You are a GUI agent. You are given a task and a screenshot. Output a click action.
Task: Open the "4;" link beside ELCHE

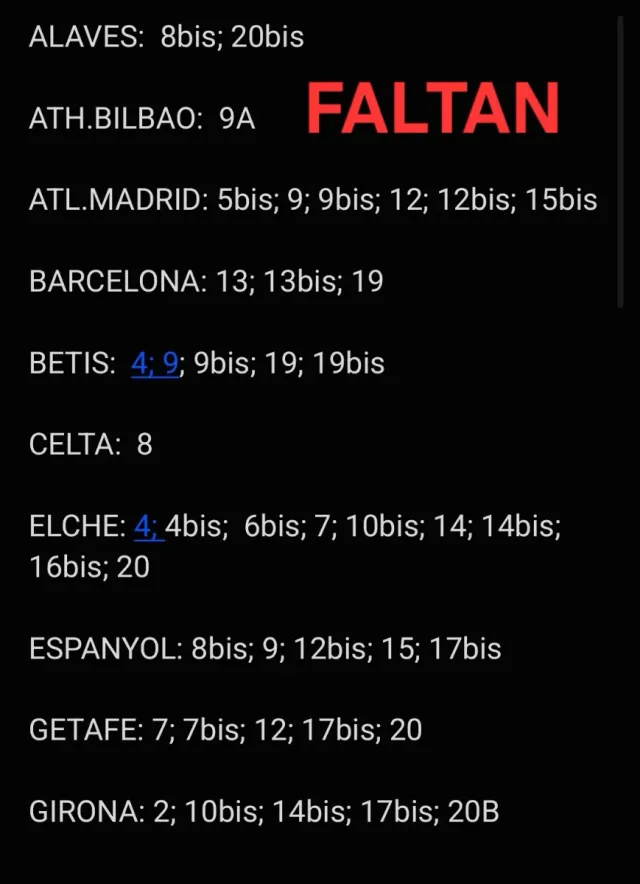147,526
